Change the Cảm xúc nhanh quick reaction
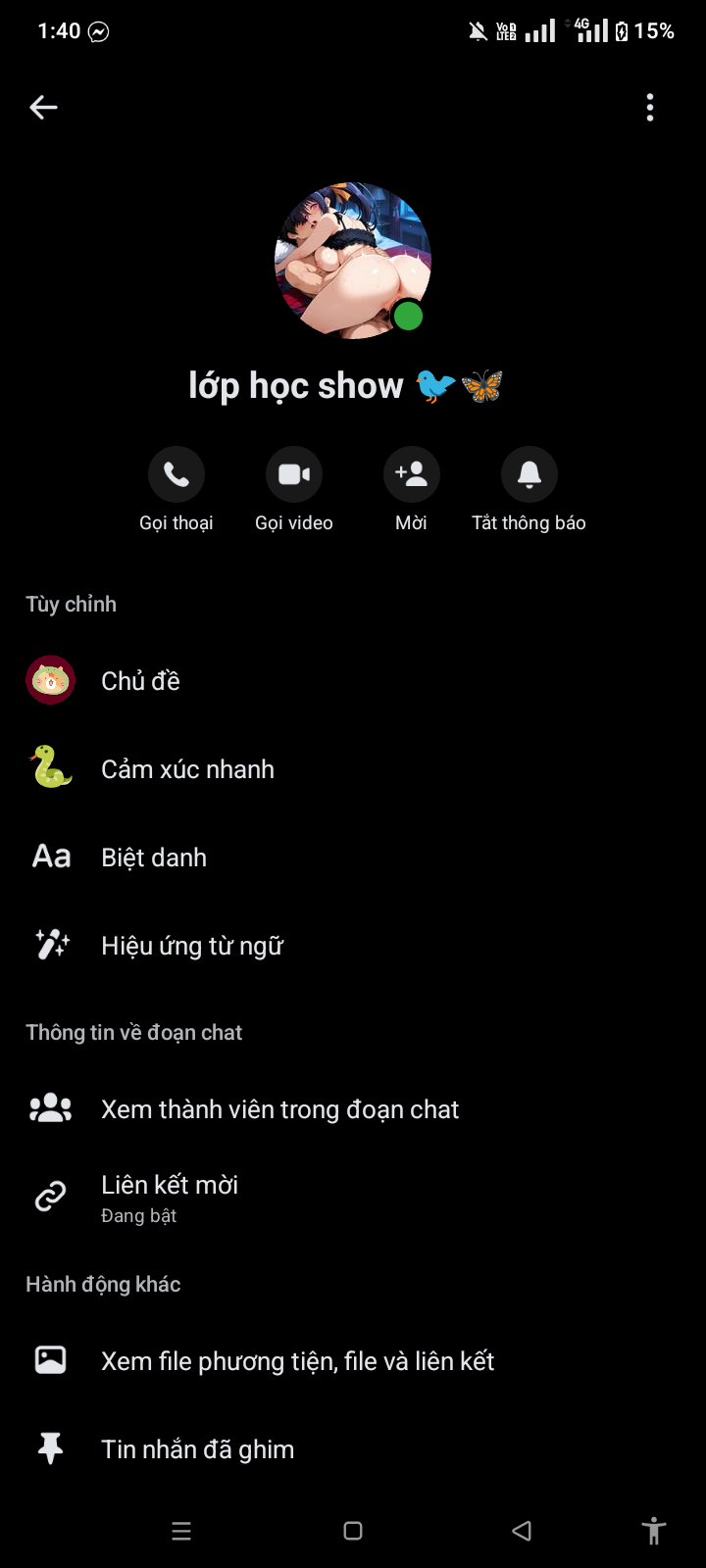706x1568 pixels. pyautogui.click(x=187, y=769)
